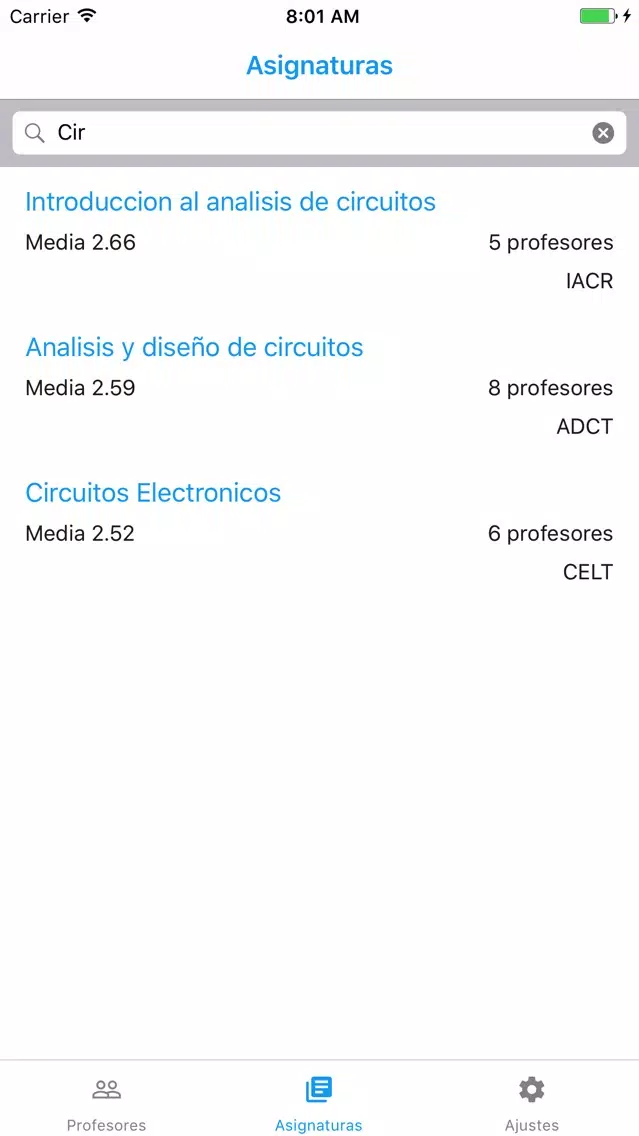Tap the search field containing Cir
639x1136 pixels.
320,133
